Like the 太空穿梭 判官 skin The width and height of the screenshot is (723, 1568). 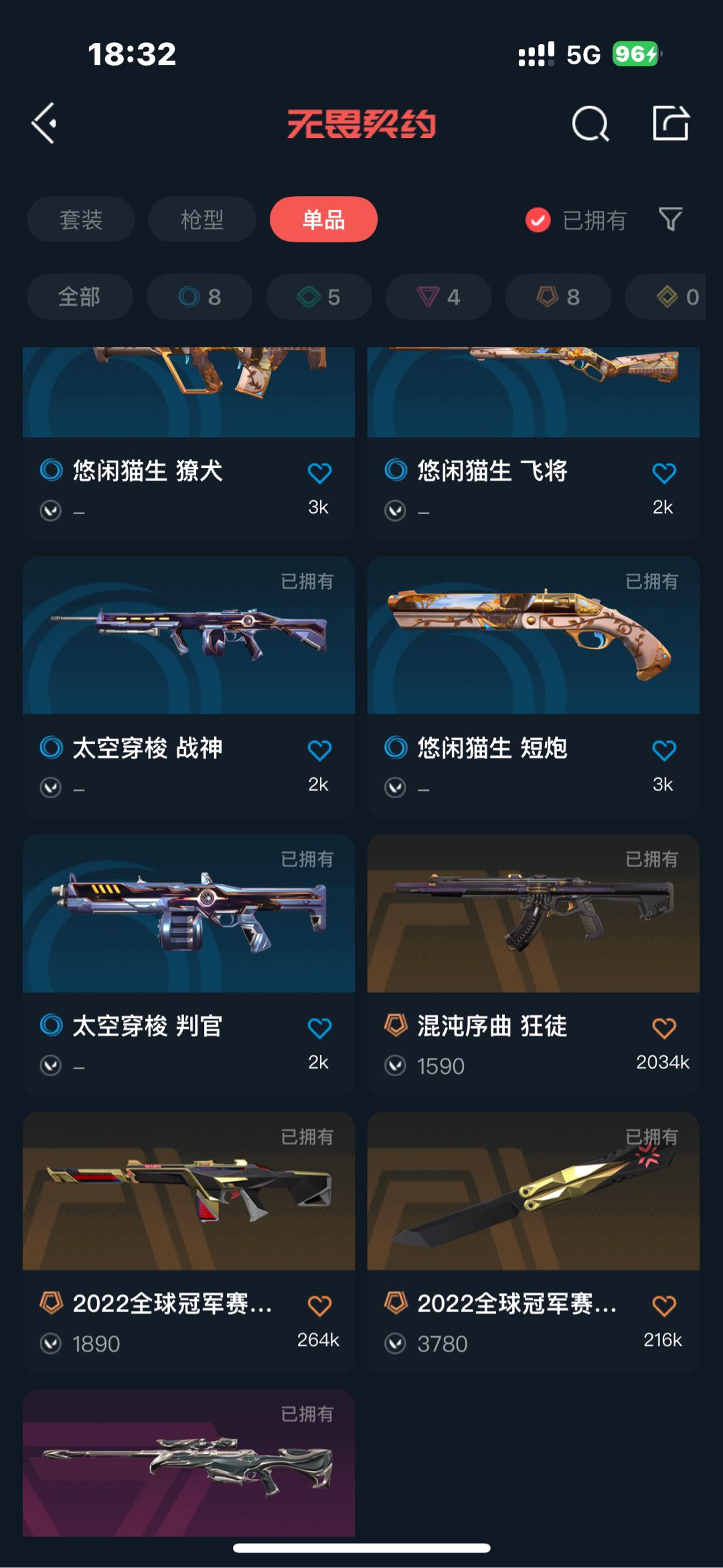point(319,1028)
